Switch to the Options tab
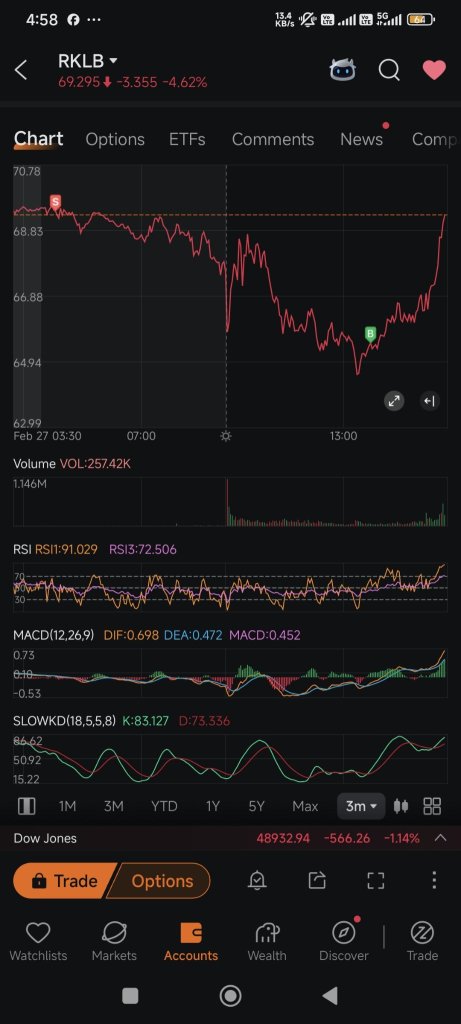The image size is (461, 1024). tap(115, 139)
